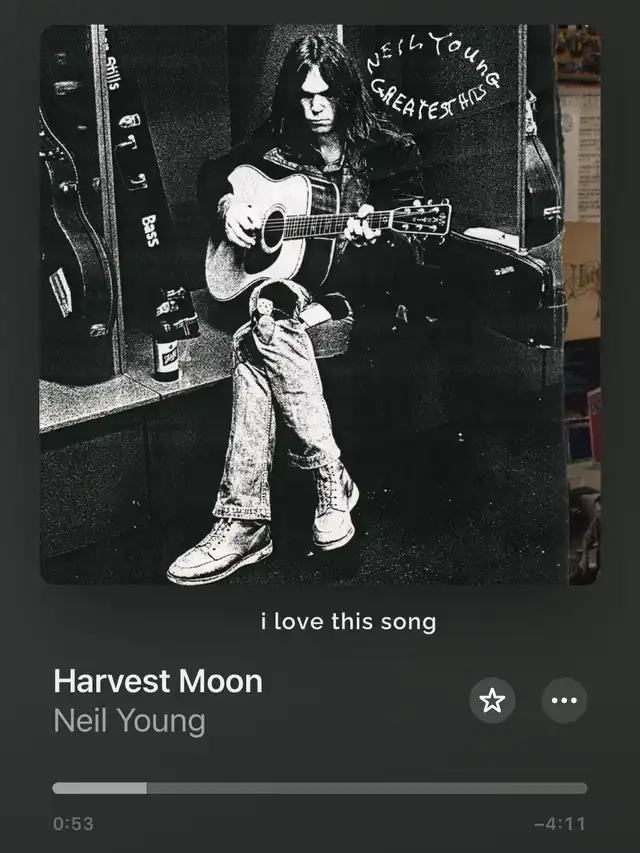The image size is (640, 853).
Task: Favorite Harvest Moon with the star
Action: point(492,700)
